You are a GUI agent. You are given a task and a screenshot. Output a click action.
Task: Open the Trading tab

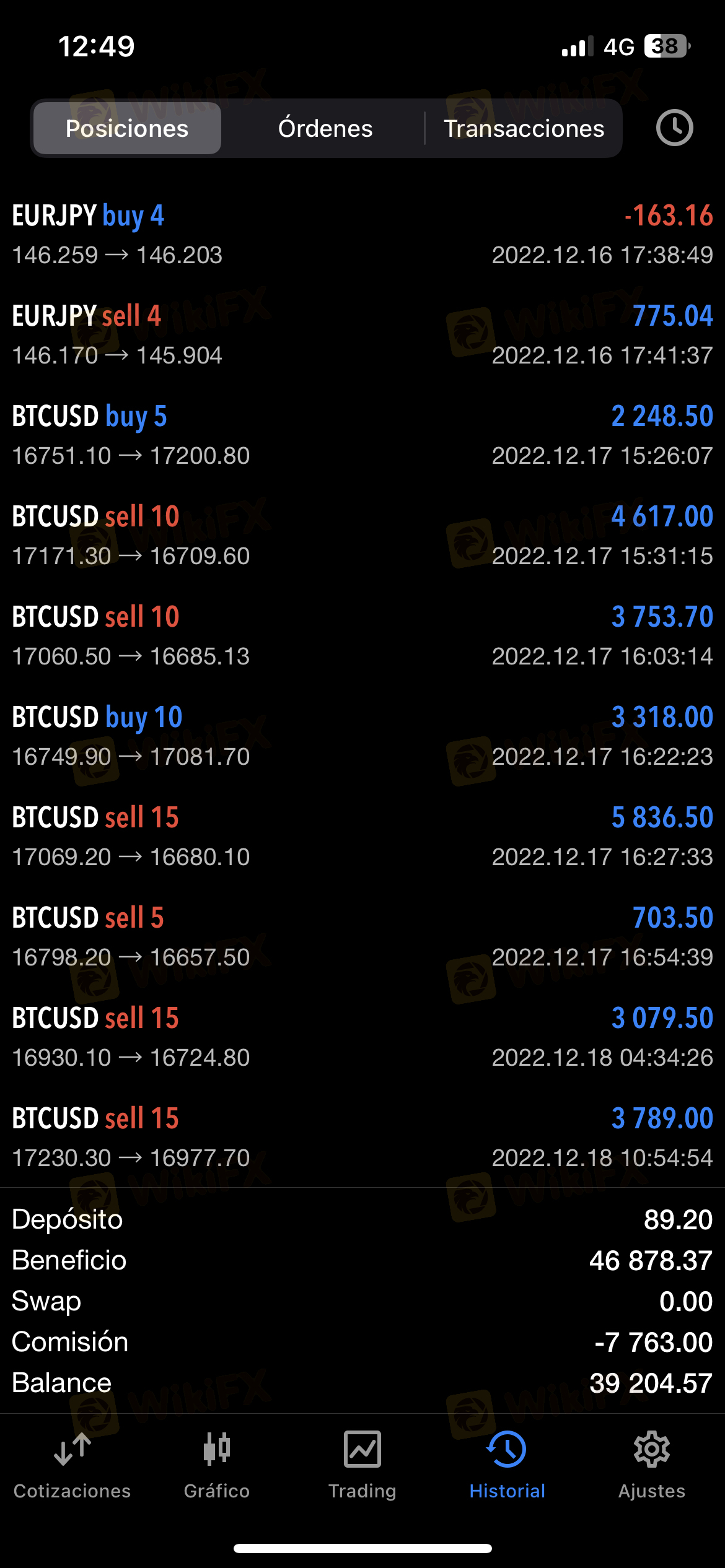362,1466
